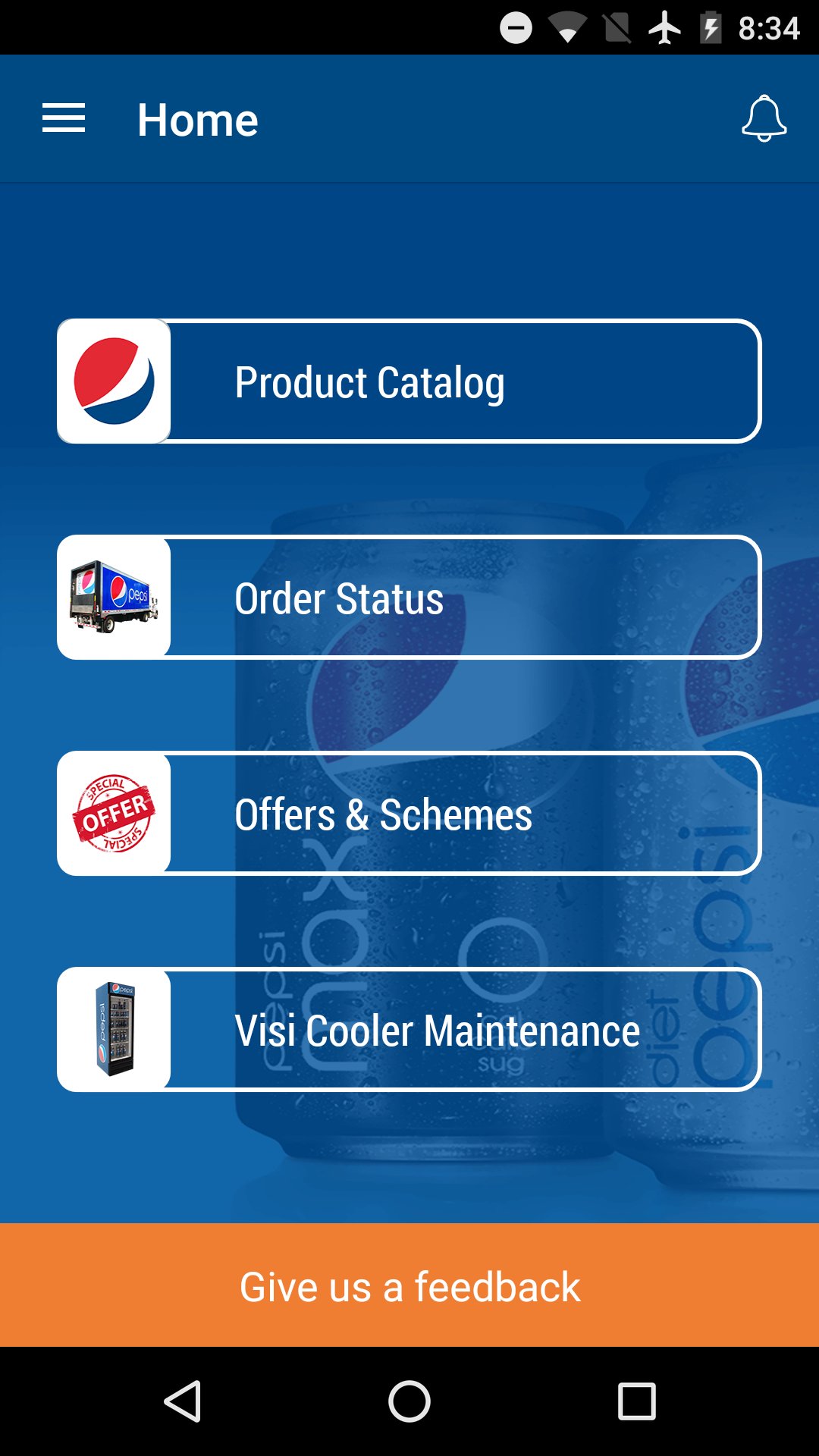This screenshot has width=819, height=1456.
Task: Tap the battery indicator in status bar
Action: [711, 29]
